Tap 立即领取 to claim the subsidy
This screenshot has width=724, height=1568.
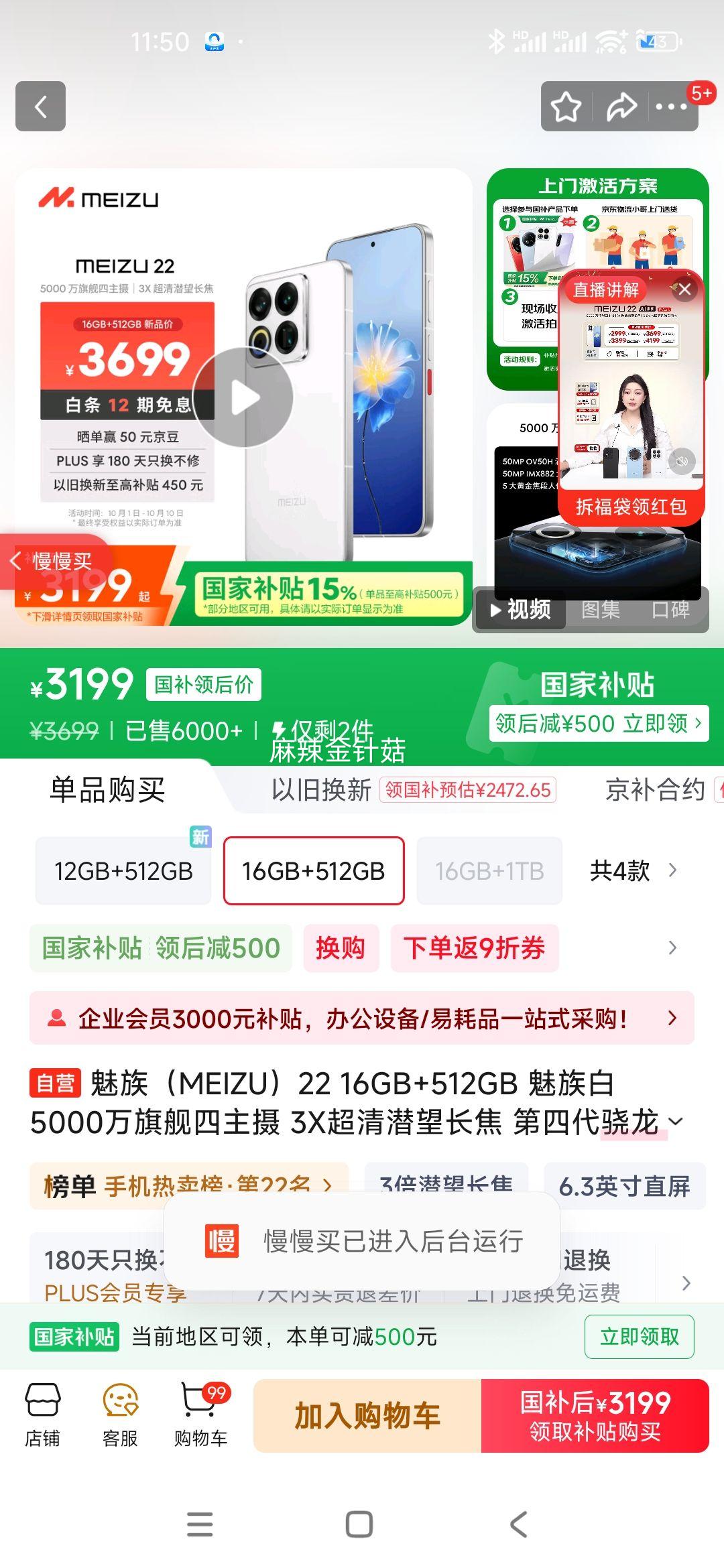(639, 1337)
